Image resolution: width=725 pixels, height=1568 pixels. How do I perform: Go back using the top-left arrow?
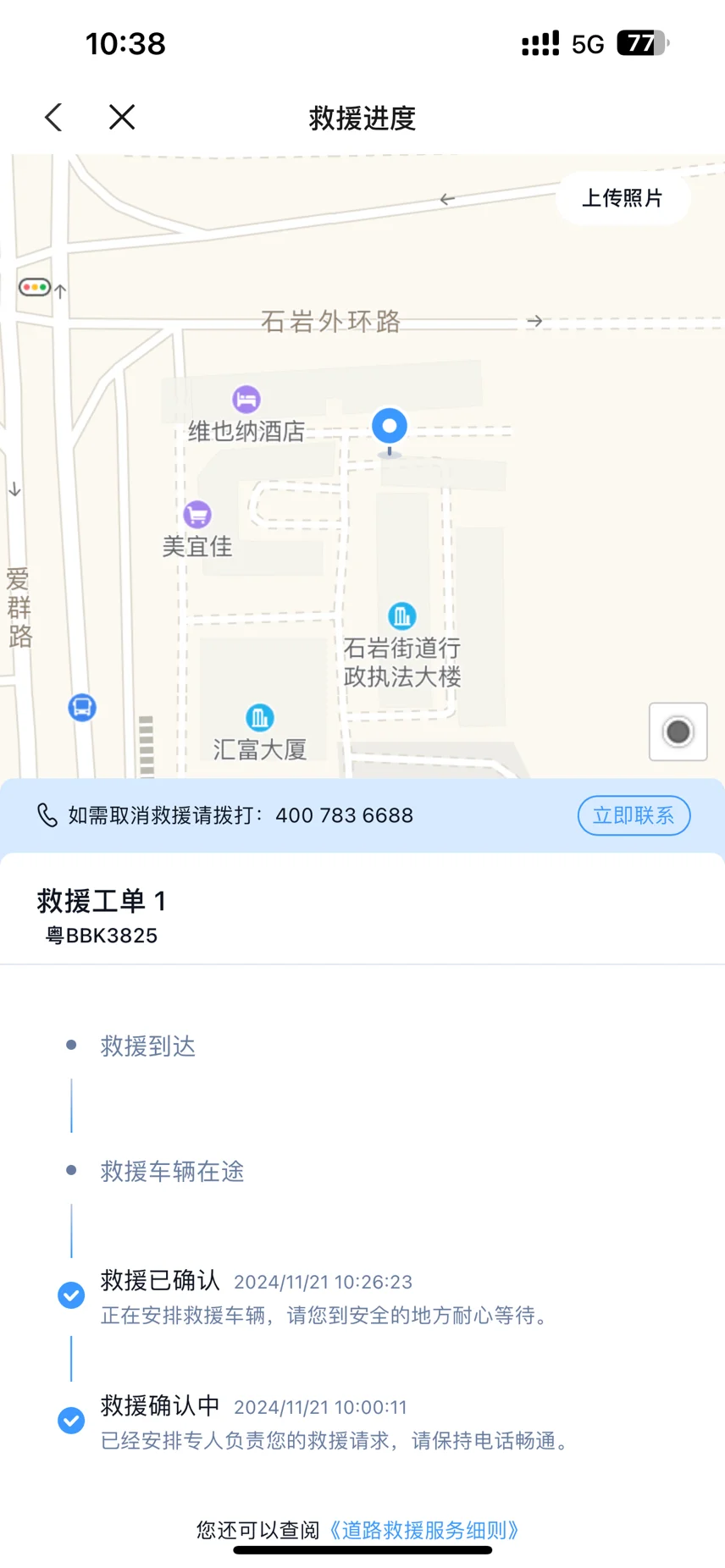click(x=53, y=118)
